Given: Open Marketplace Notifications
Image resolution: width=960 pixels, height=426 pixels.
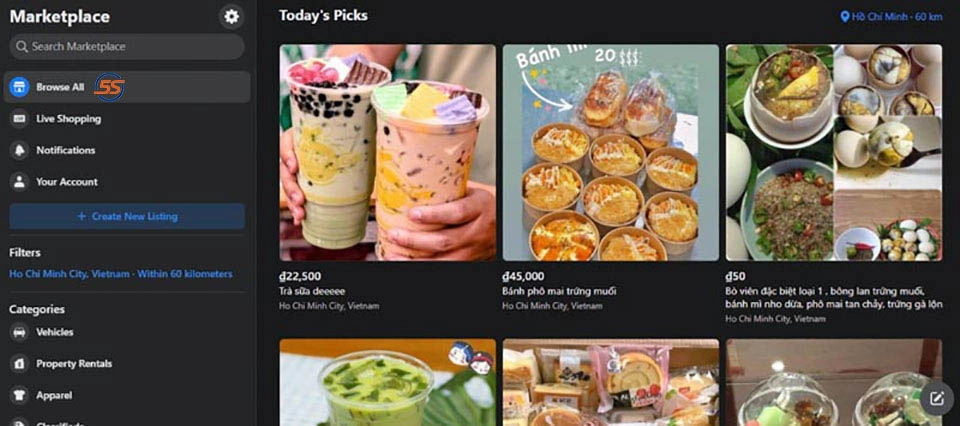Looking at the screenshot, I should click(x=65, y=150).
